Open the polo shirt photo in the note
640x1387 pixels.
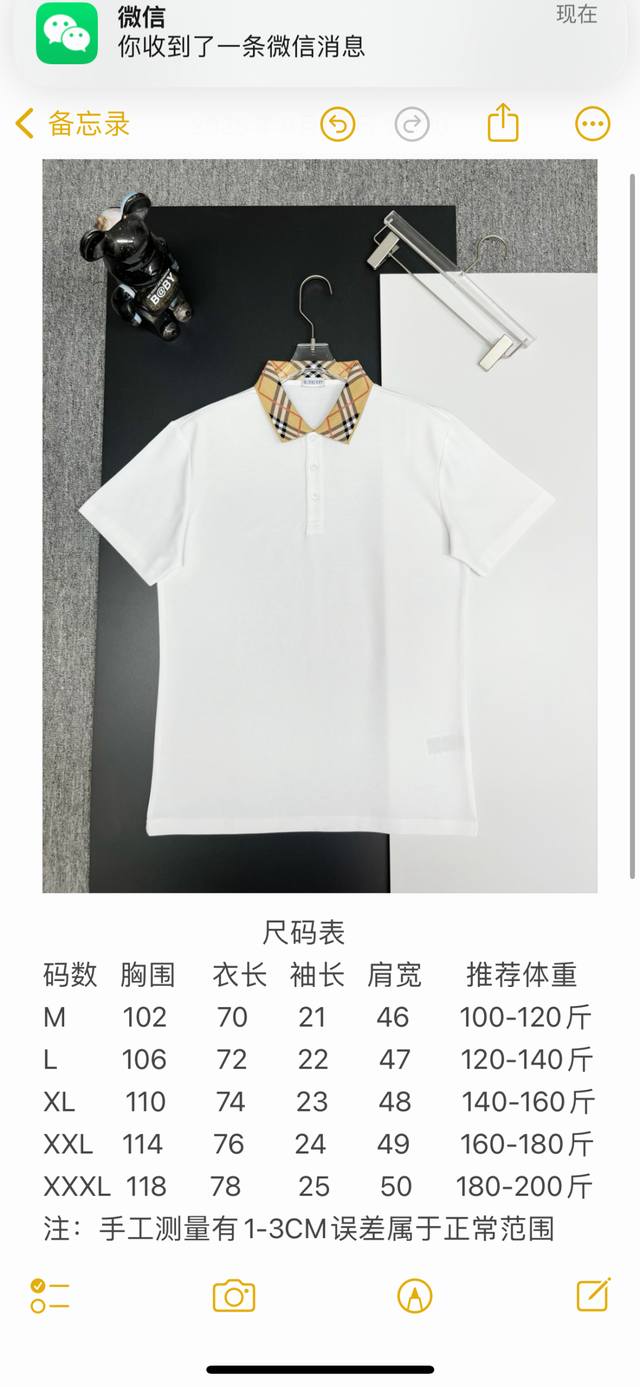point(320,526)
